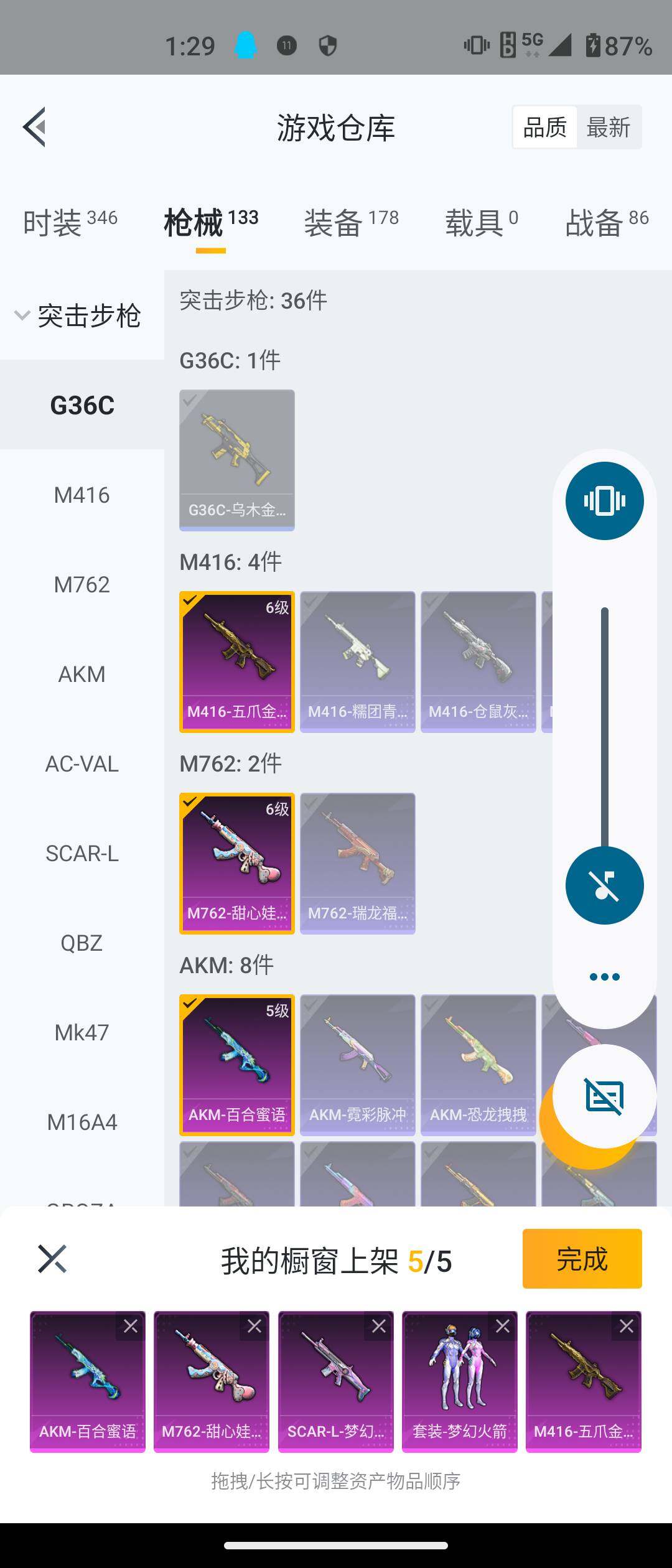Sort items by 最新

tap(608, 128)
